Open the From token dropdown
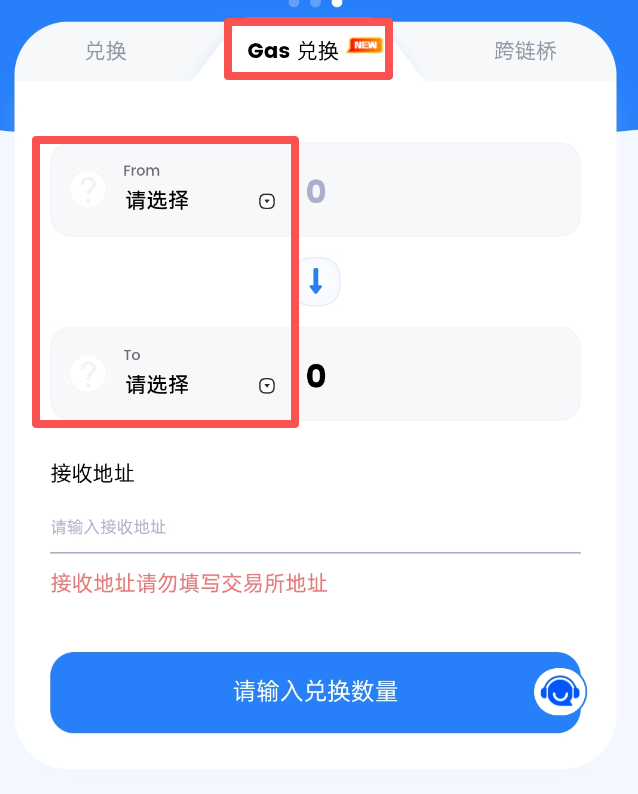 click(x=170, y=190)
